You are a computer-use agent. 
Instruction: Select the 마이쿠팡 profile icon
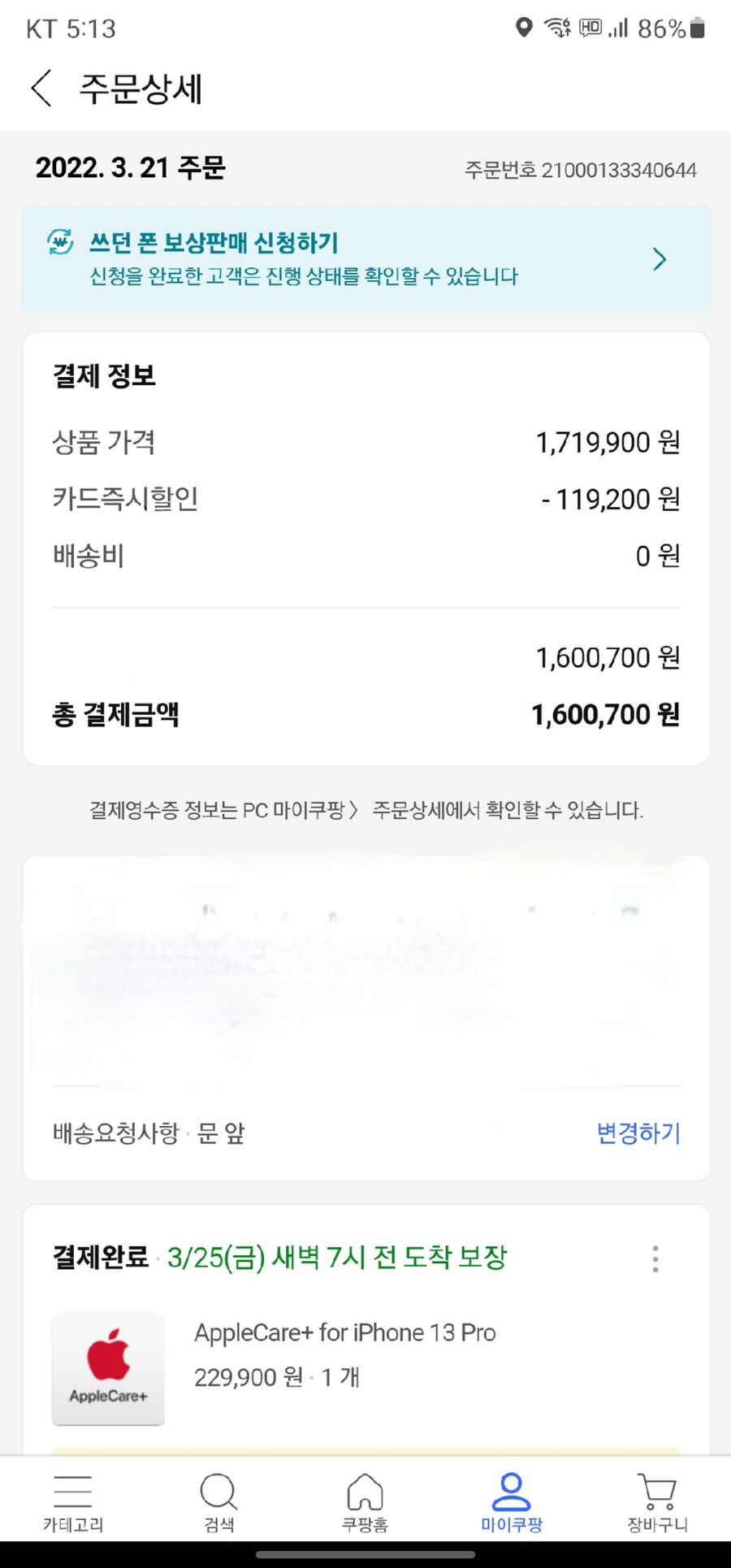[511, 1493]
